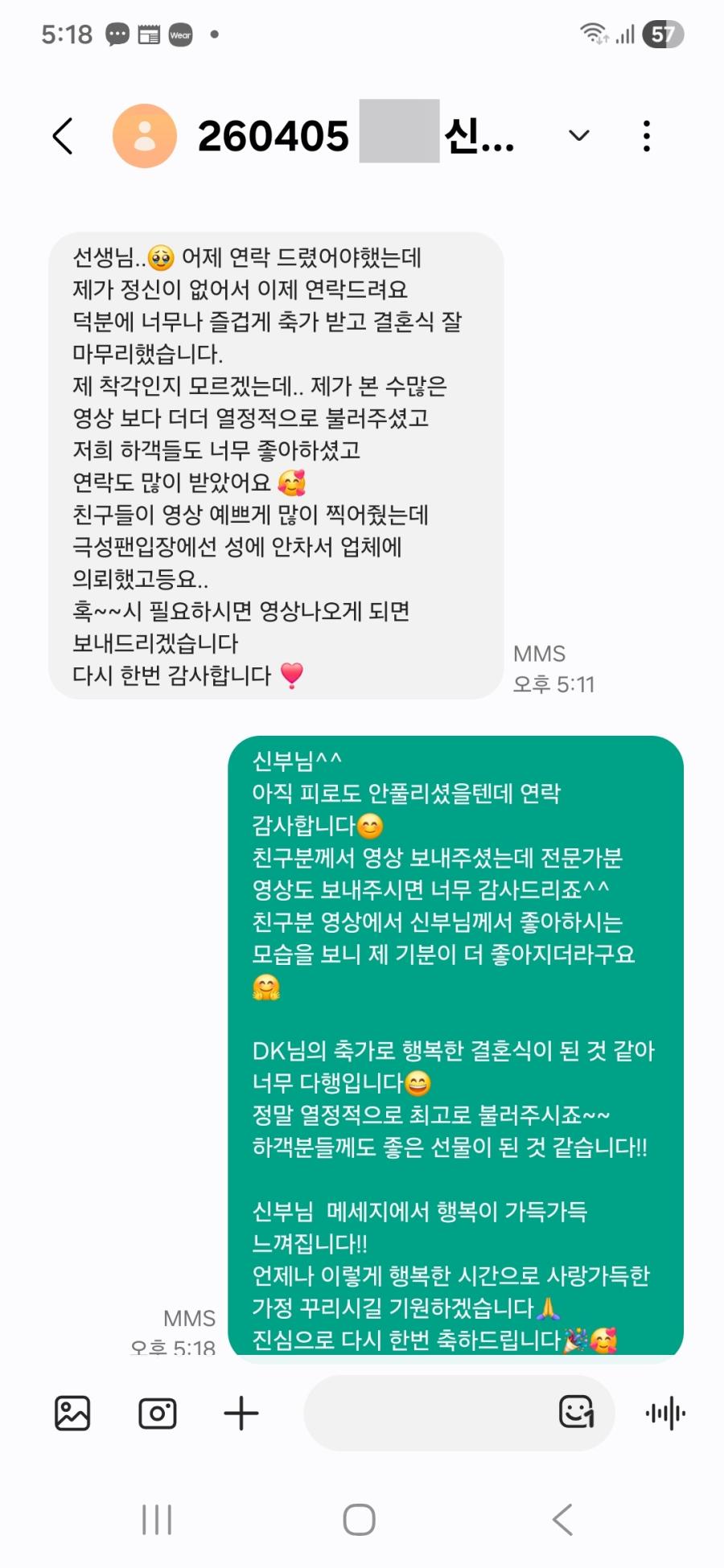Go to the home screen
The height and width of the screenshot is (1568, 724).
click(x=360, y=1520)
